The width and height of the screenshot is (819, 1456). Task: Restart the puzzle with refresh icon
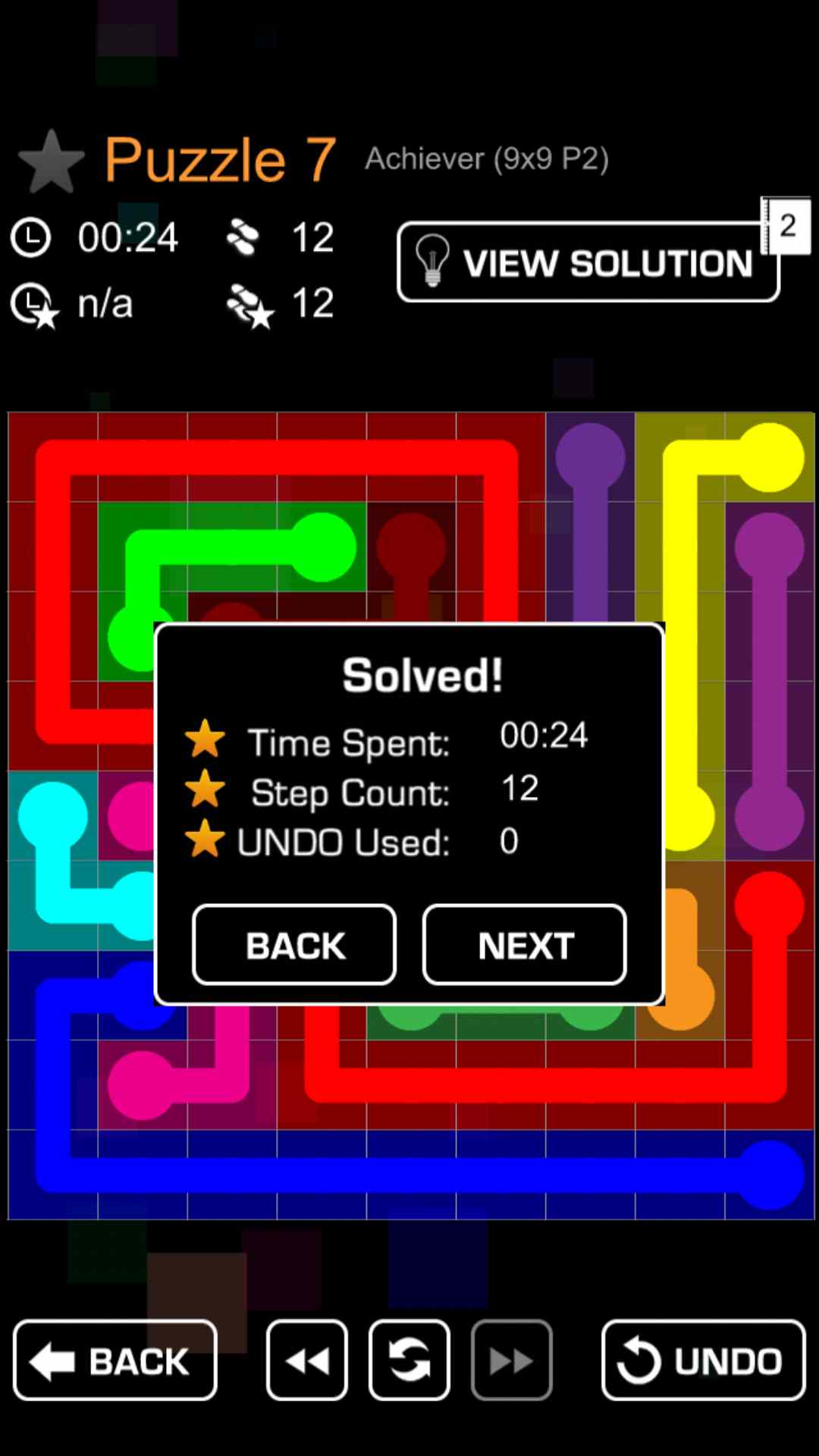(x=409, y=1360)
